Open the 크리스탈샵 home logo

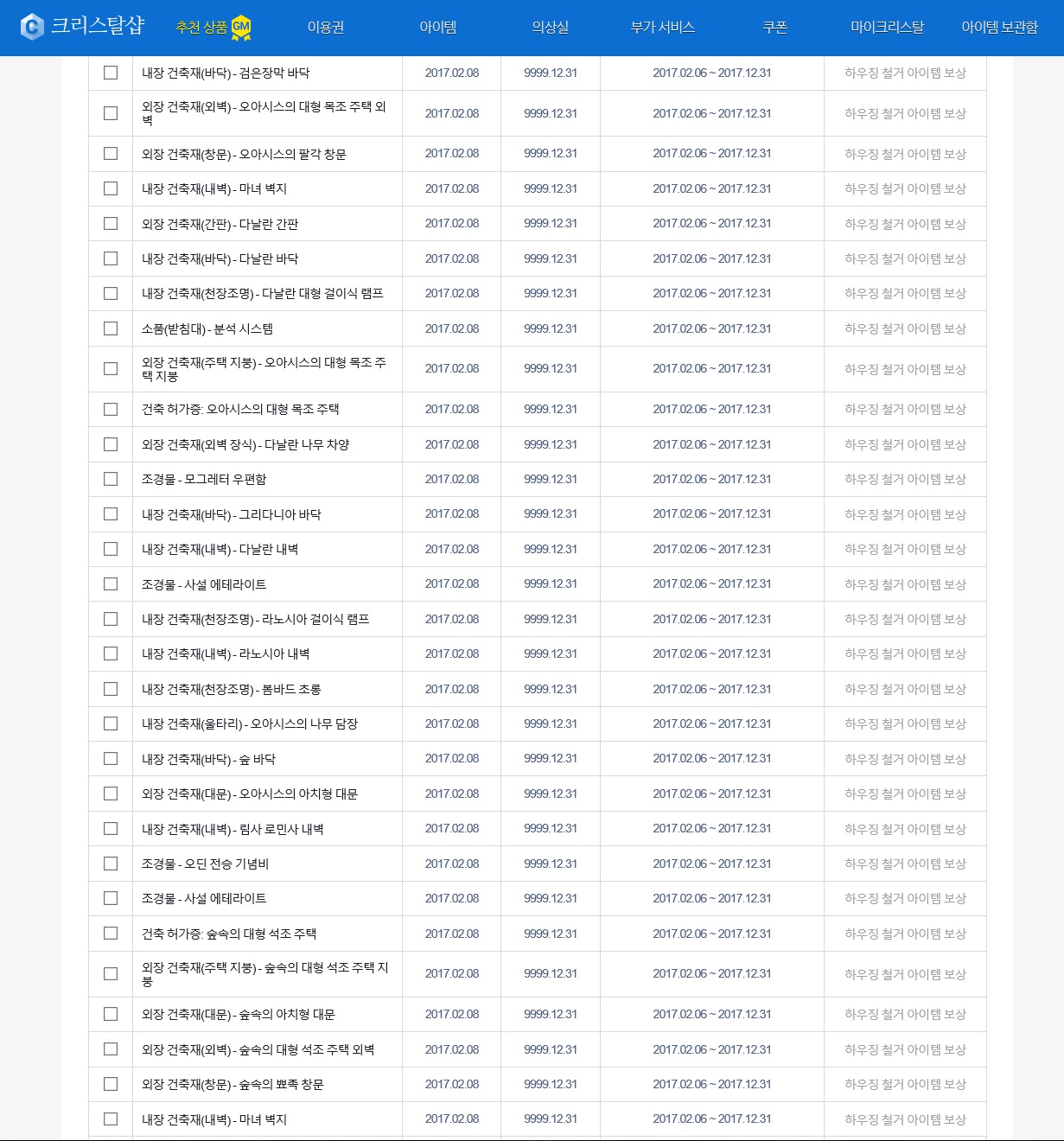[83, 27]
